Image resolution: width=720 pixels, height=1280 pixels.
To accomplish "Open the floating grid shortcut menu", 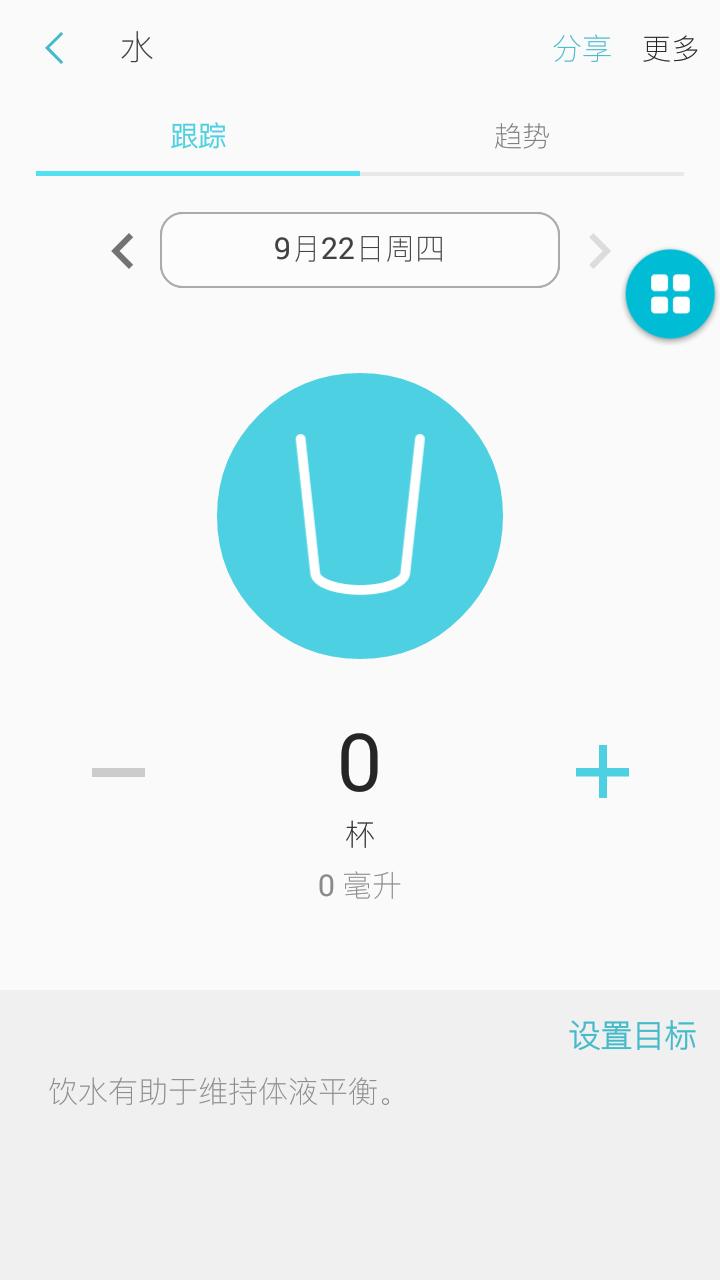I will [670, 293].
